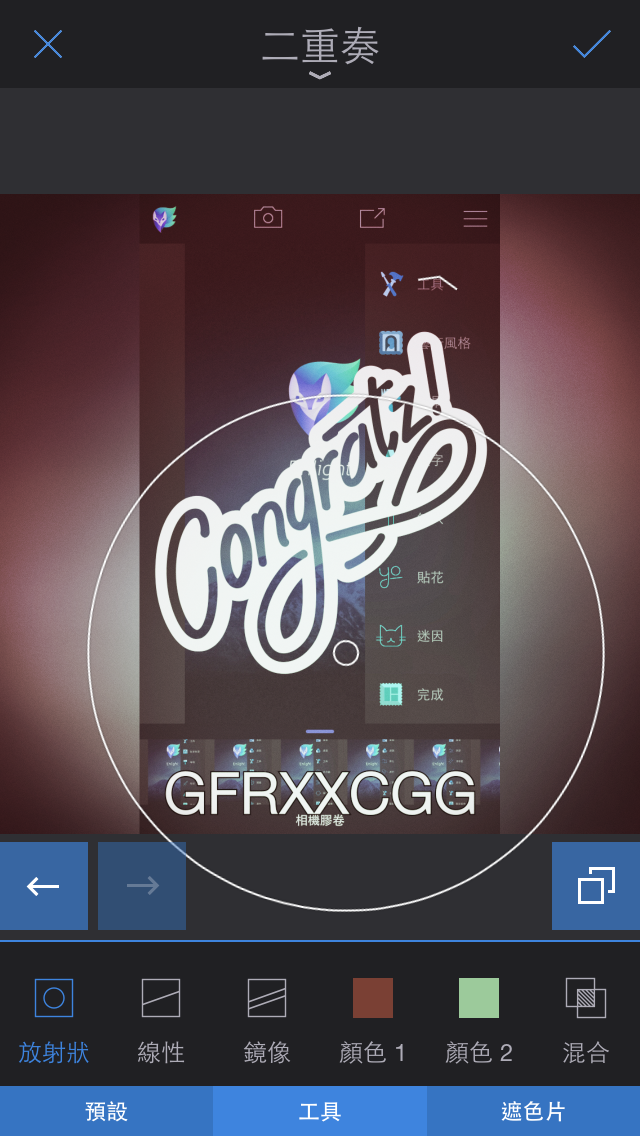
Task: Open the 顏色 2 green swatch
Action: tap(479, 1018)
